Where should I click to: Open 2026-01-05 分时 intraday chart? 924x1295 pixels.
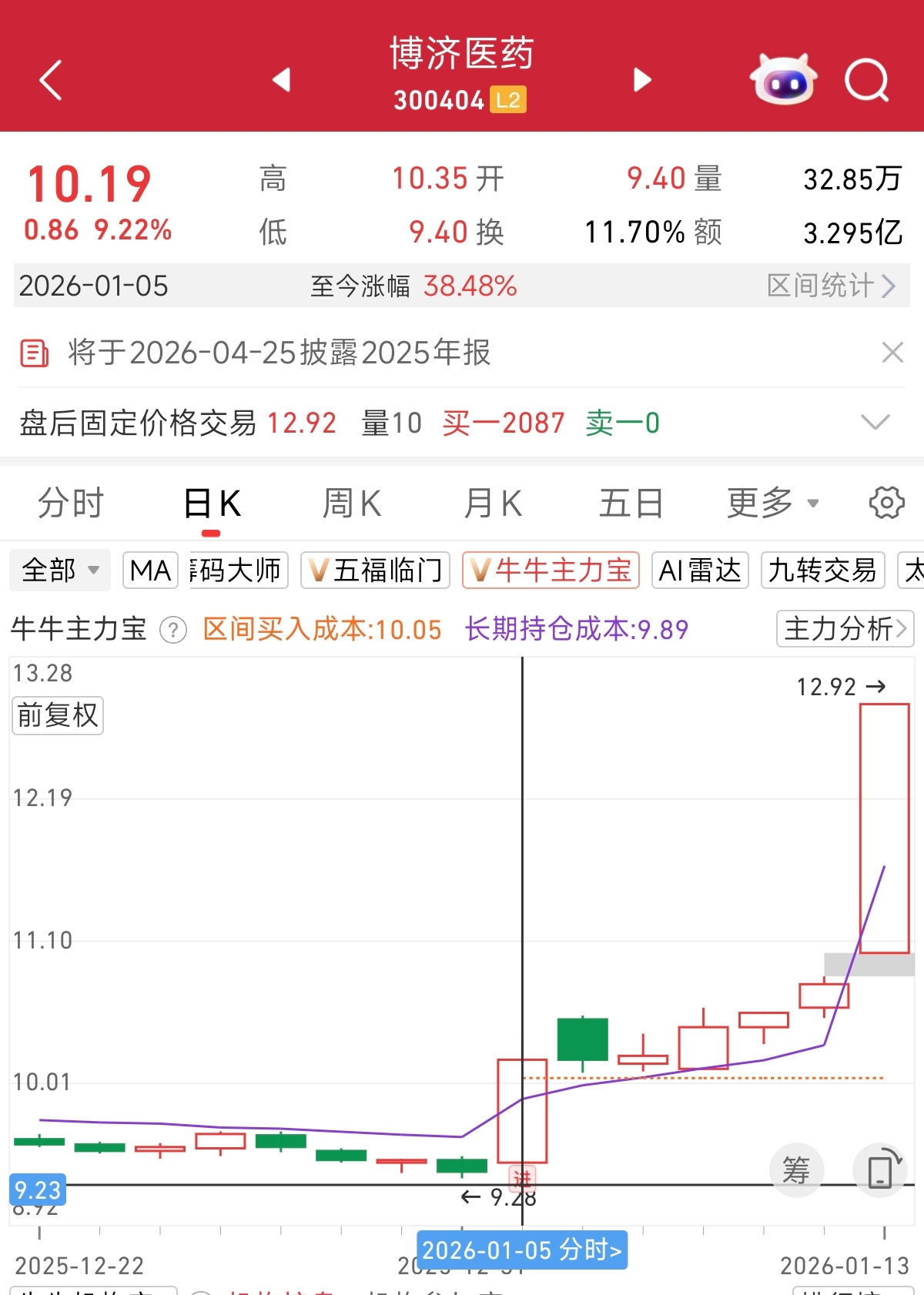point(522,1250)
